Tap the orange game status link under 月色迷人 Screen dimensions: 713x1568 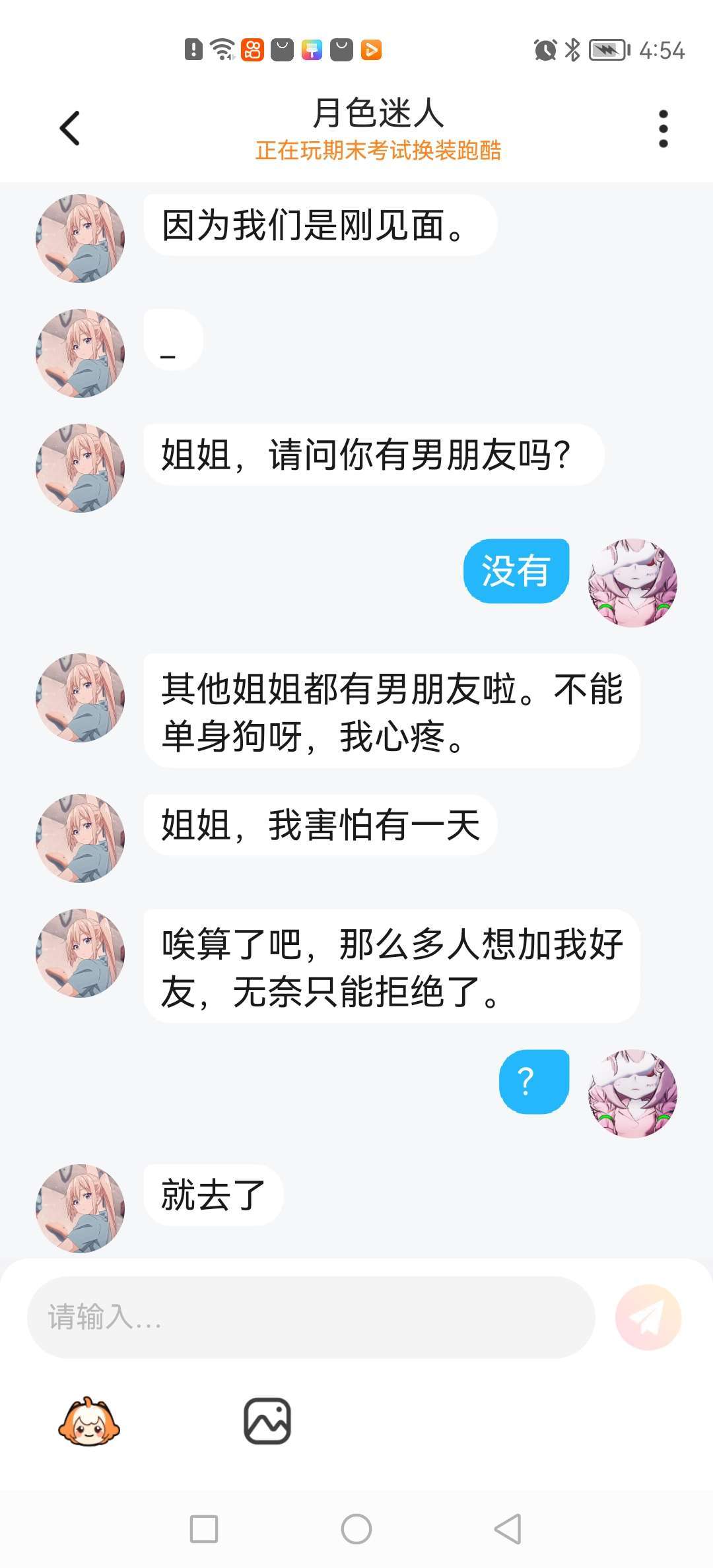(x=378, y=150)
